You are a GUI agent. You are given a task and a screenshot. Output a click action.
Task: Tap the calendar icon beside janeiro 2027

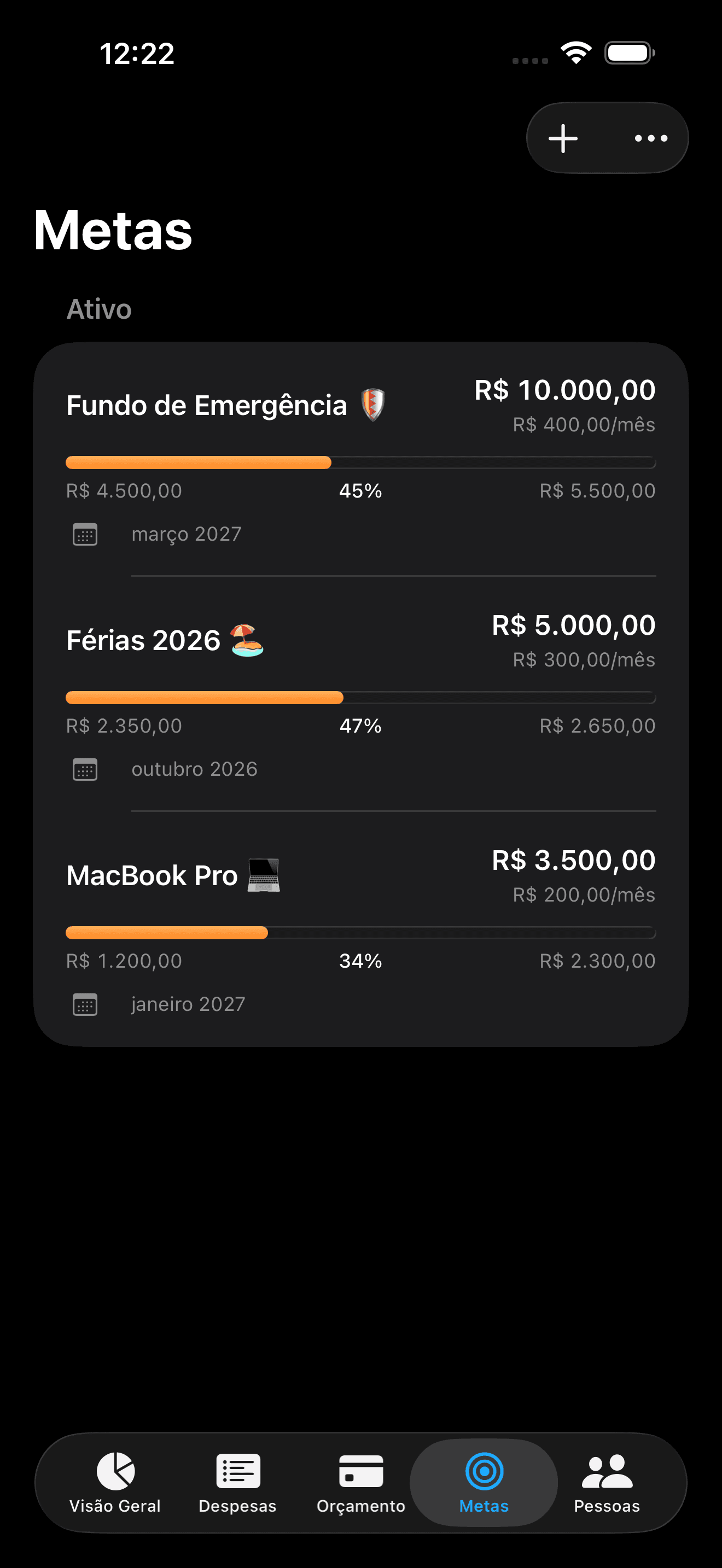click(85, 1004)
